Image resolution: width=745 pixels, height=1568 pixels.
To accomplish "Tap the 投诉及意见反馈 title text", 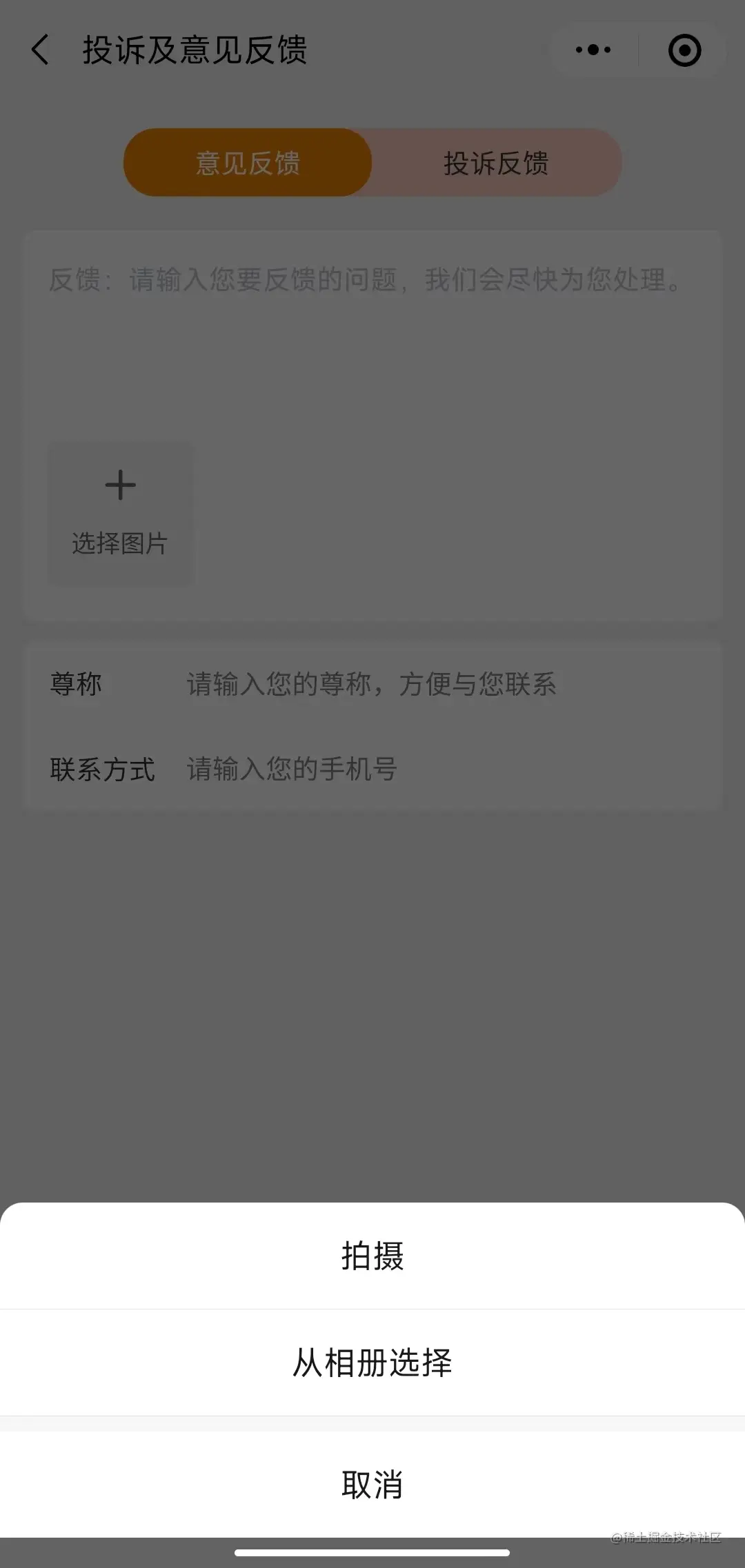I will [x=195, y=49].
